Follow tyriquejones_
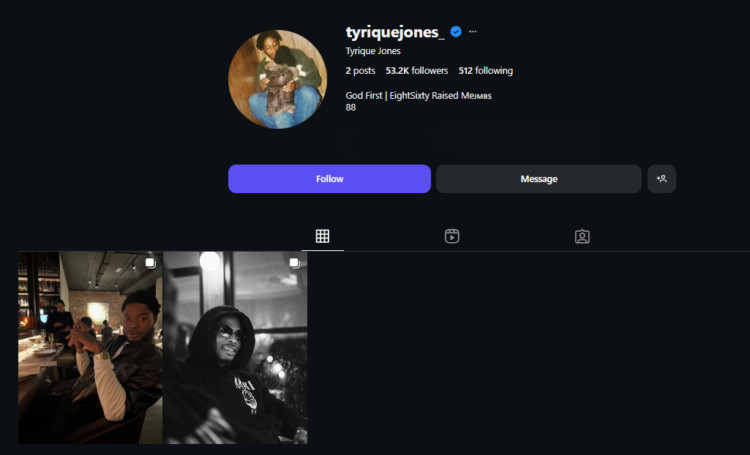 tap(329, 179)
